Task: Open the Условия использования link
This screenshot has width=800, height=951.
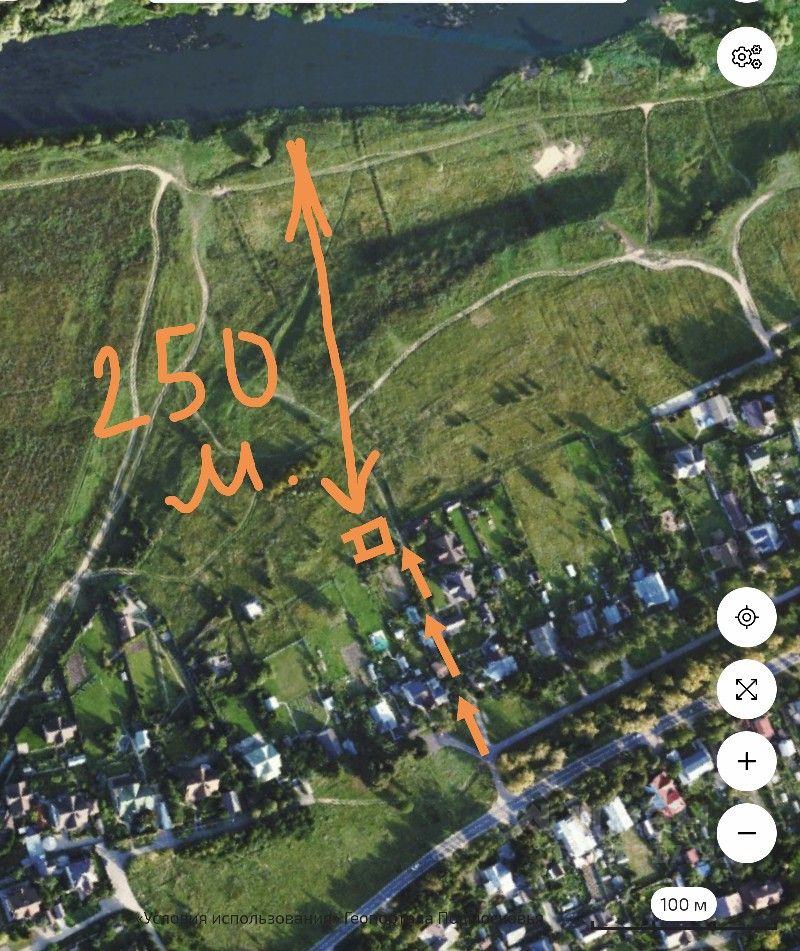Action: point(236,917)
